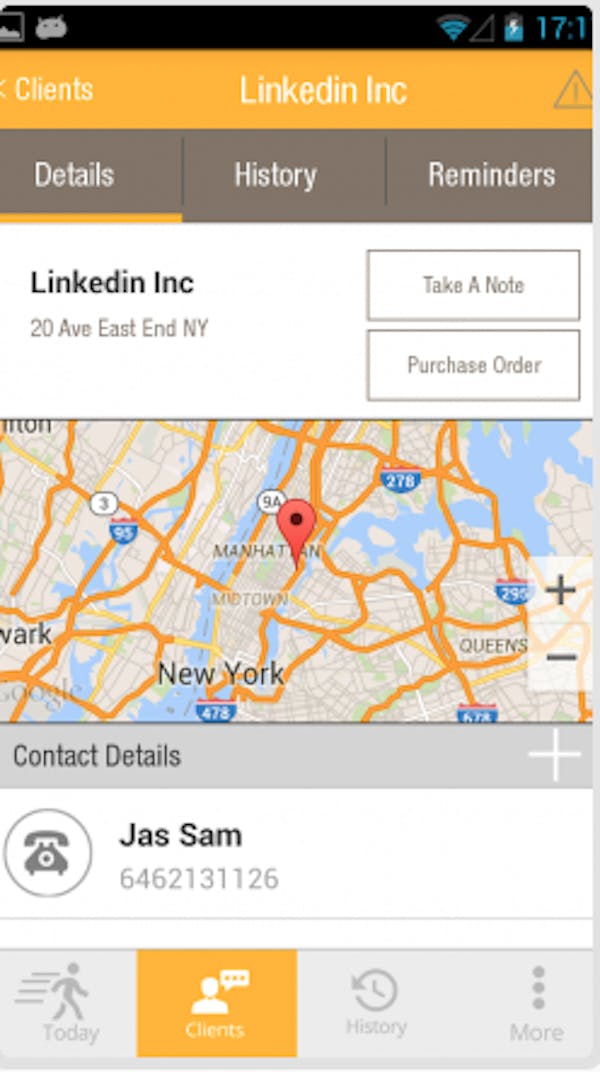600x1072 pixels.
Task: Switch to Today bottom tab
Action: (68, 1002)
